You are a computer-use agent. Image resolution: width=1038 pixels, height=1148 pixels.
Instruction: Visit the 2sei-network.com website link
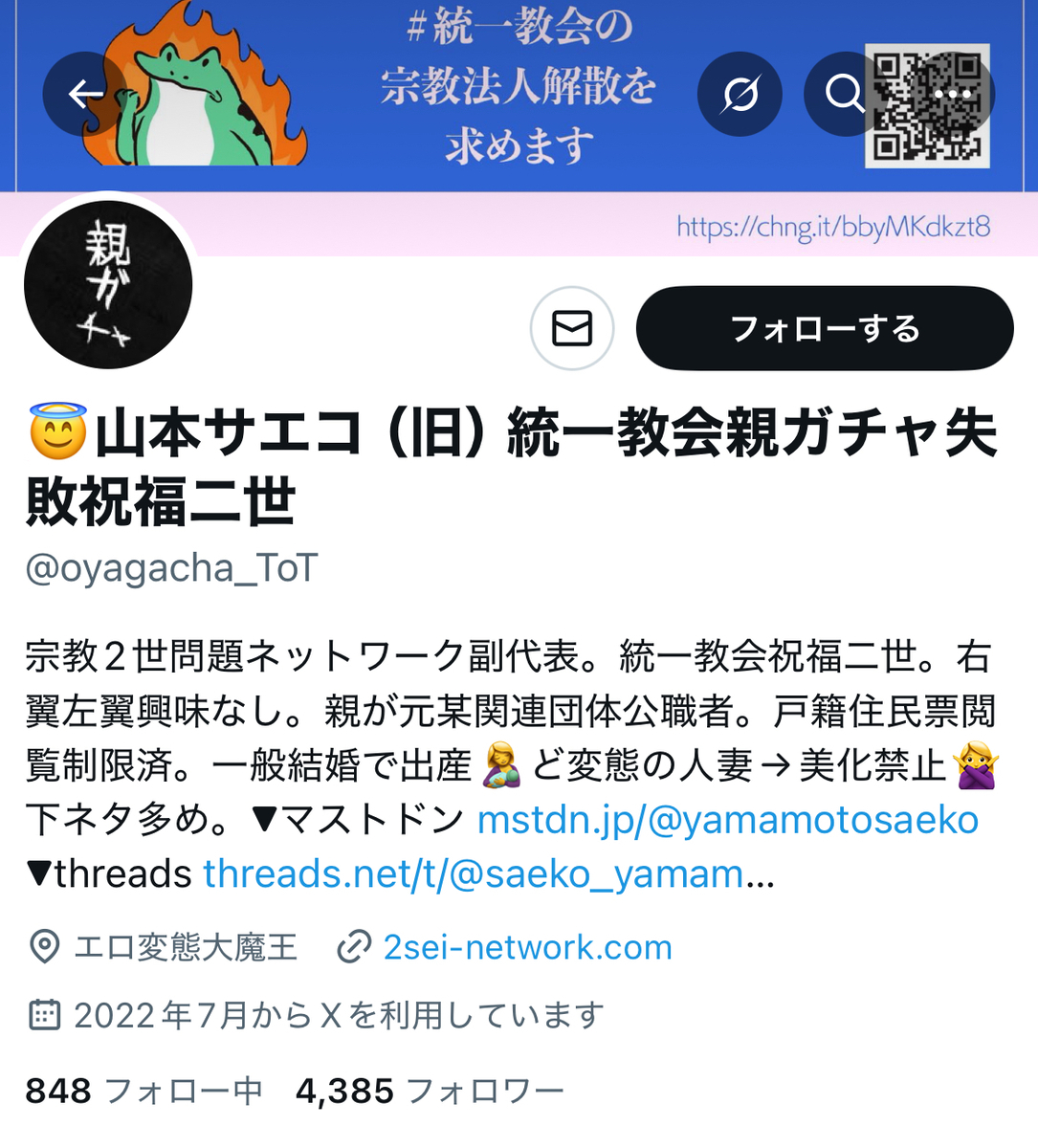pyautogui.click(x=527, y=947)
